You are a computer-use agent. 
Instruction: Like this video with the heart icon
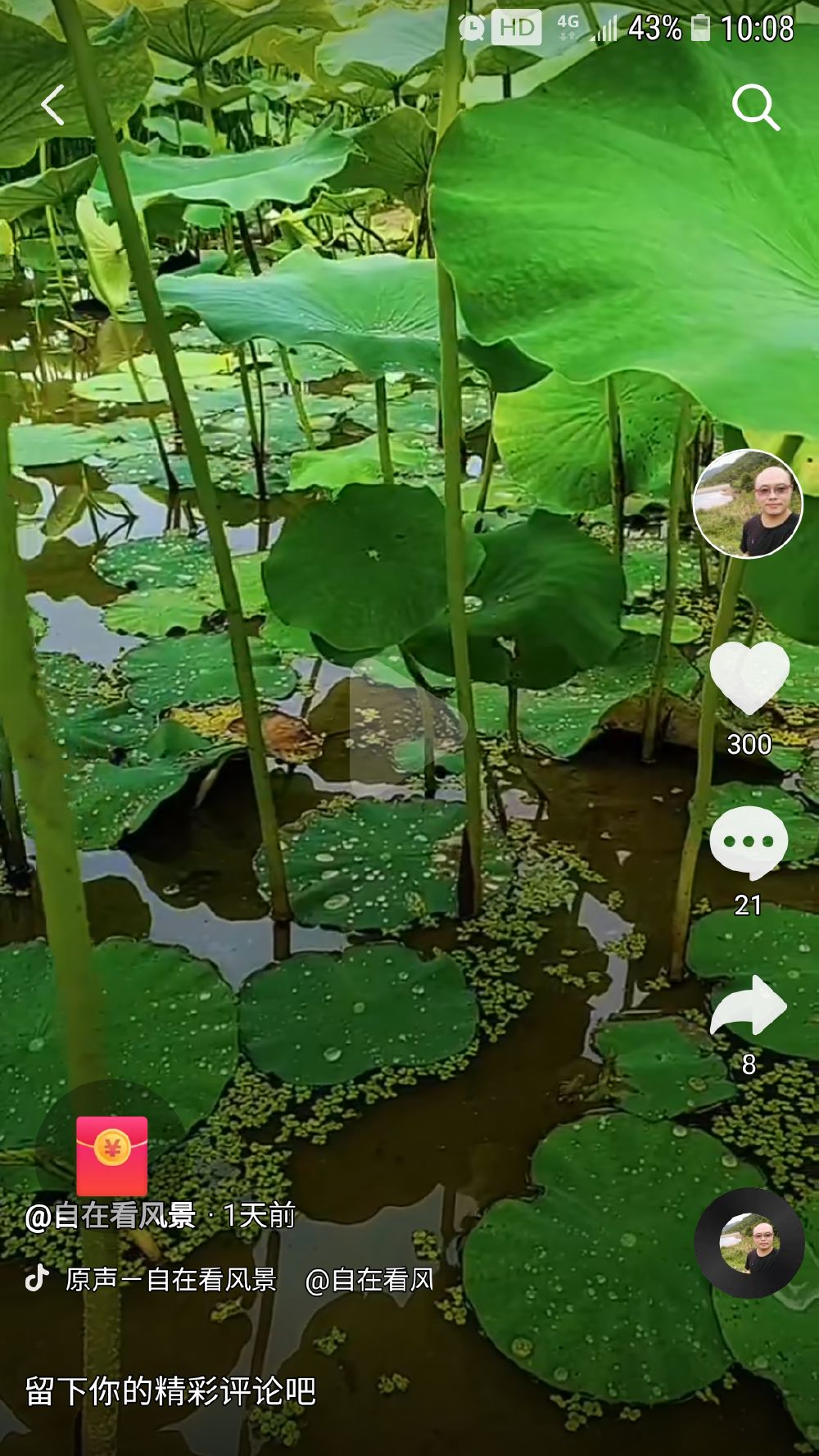749,678
